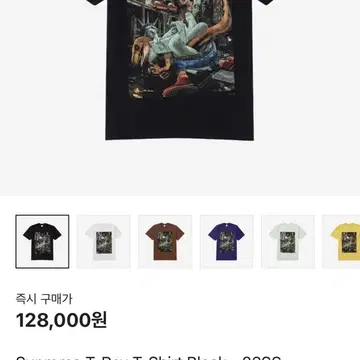Pick the purple T-shirt variant
360x360 pixels.
(227, 242)
